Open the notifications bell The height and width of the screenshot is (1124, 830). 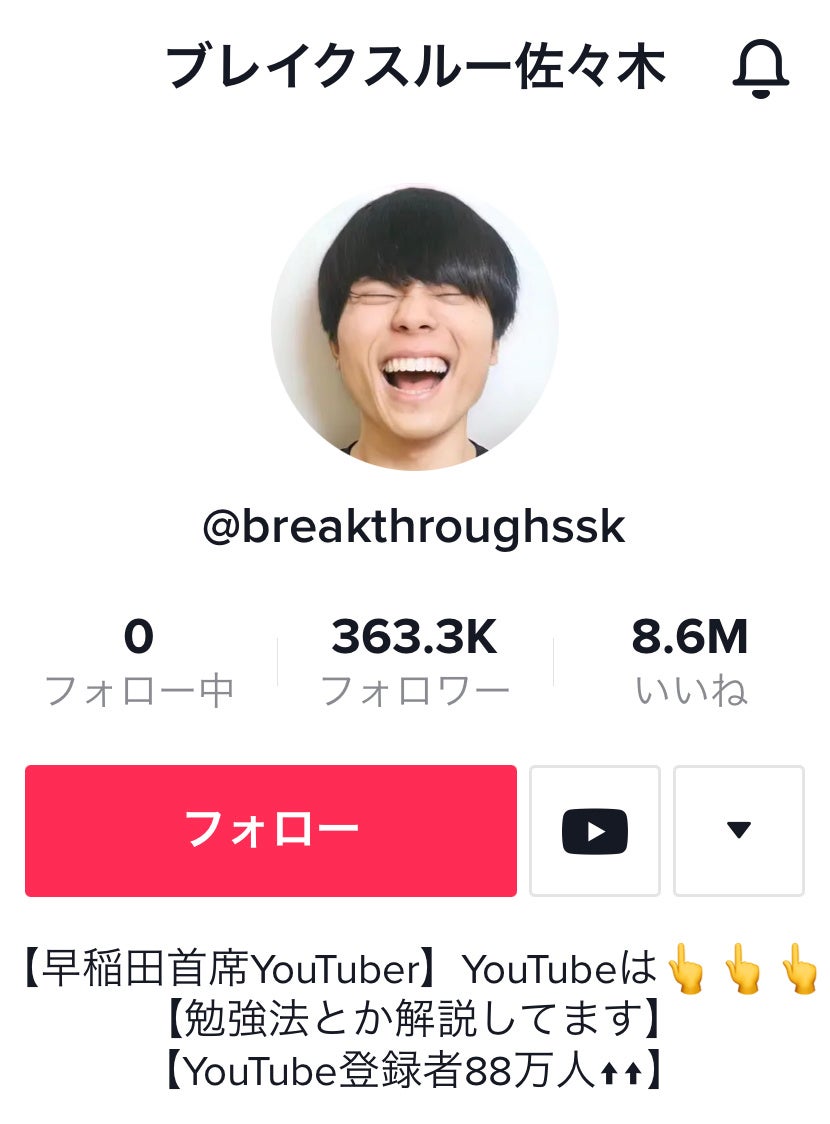pos(761,70)
